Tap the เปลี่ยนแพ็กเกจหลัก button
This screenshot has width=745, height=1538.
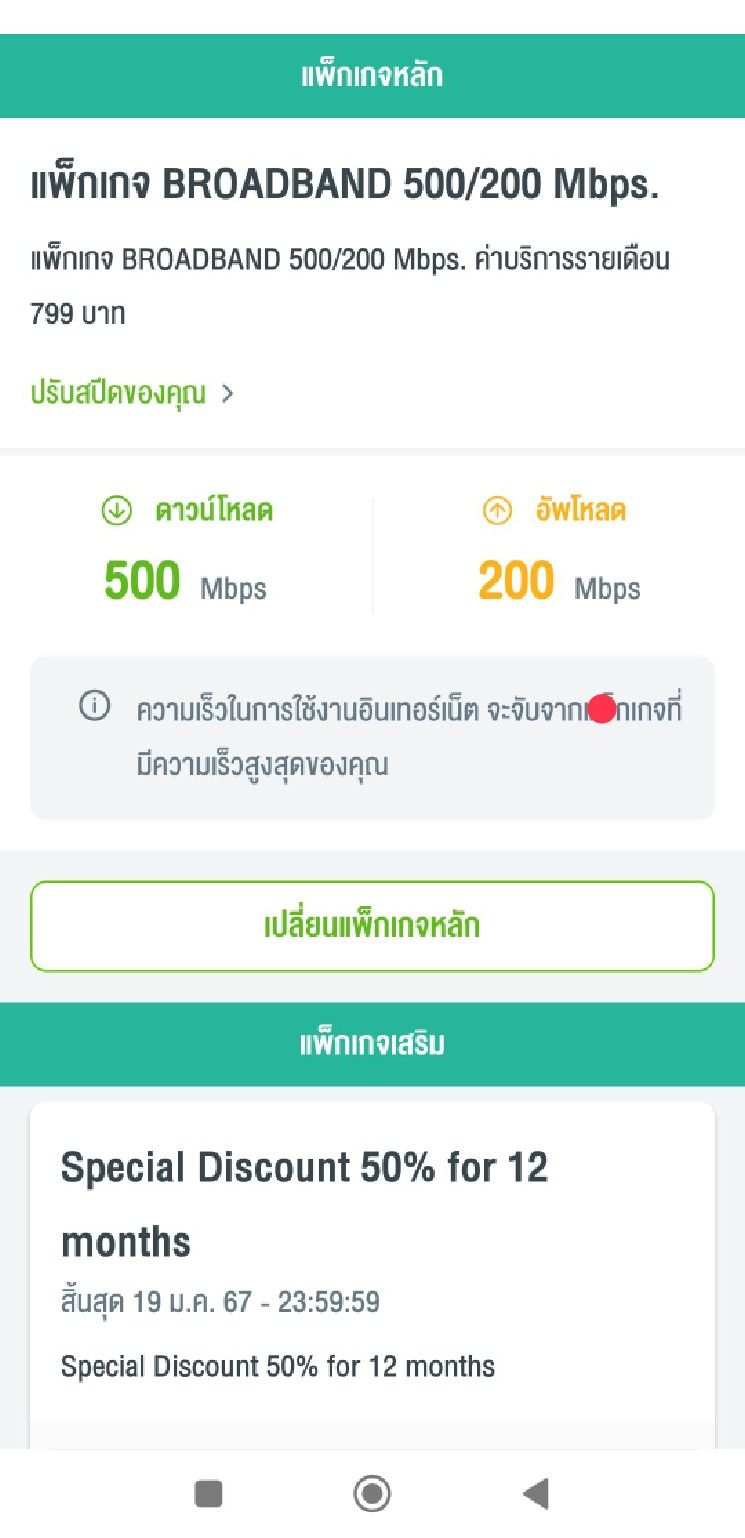(x=372, y=926)
